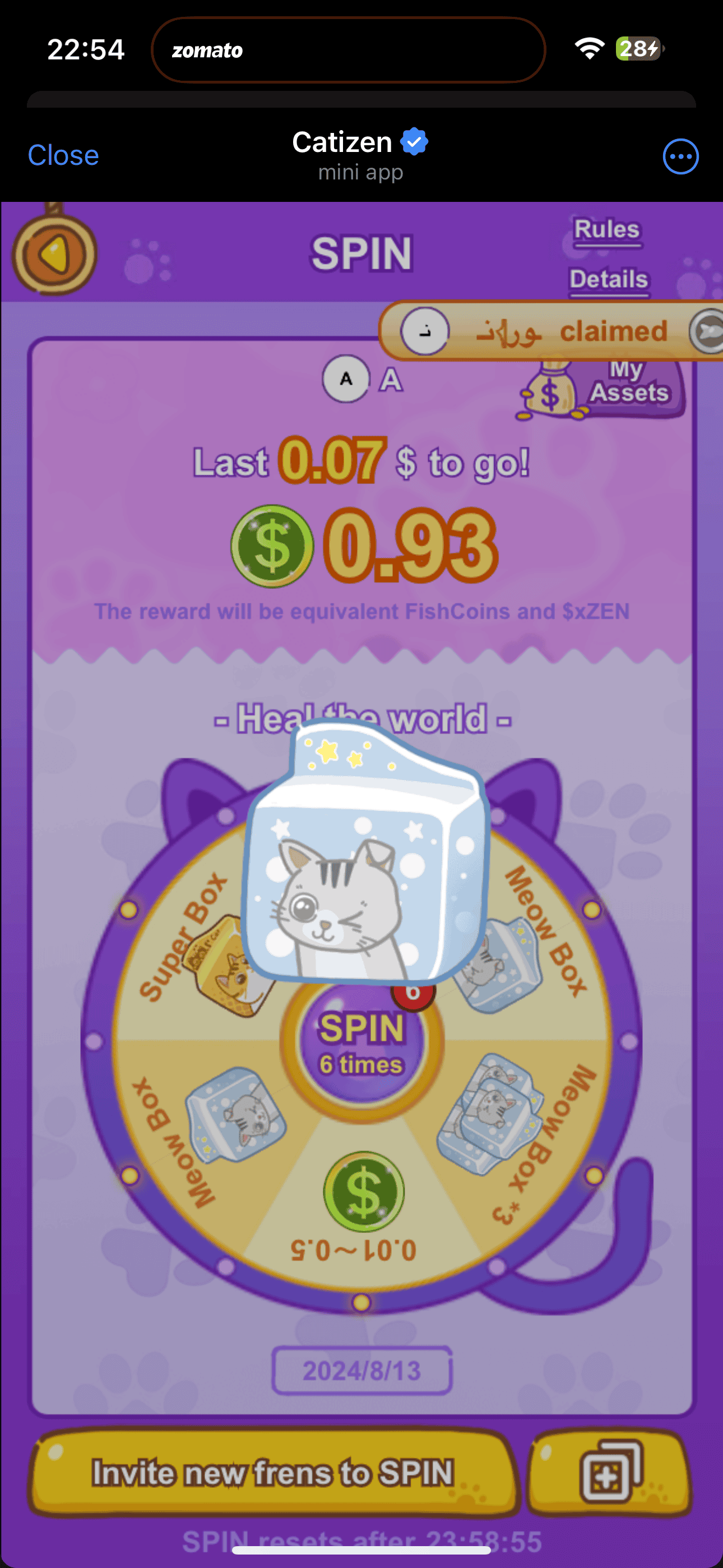Tap the yellow copy-plus button
This screenshot has height=1568, width=723.
click(610, 1472)
